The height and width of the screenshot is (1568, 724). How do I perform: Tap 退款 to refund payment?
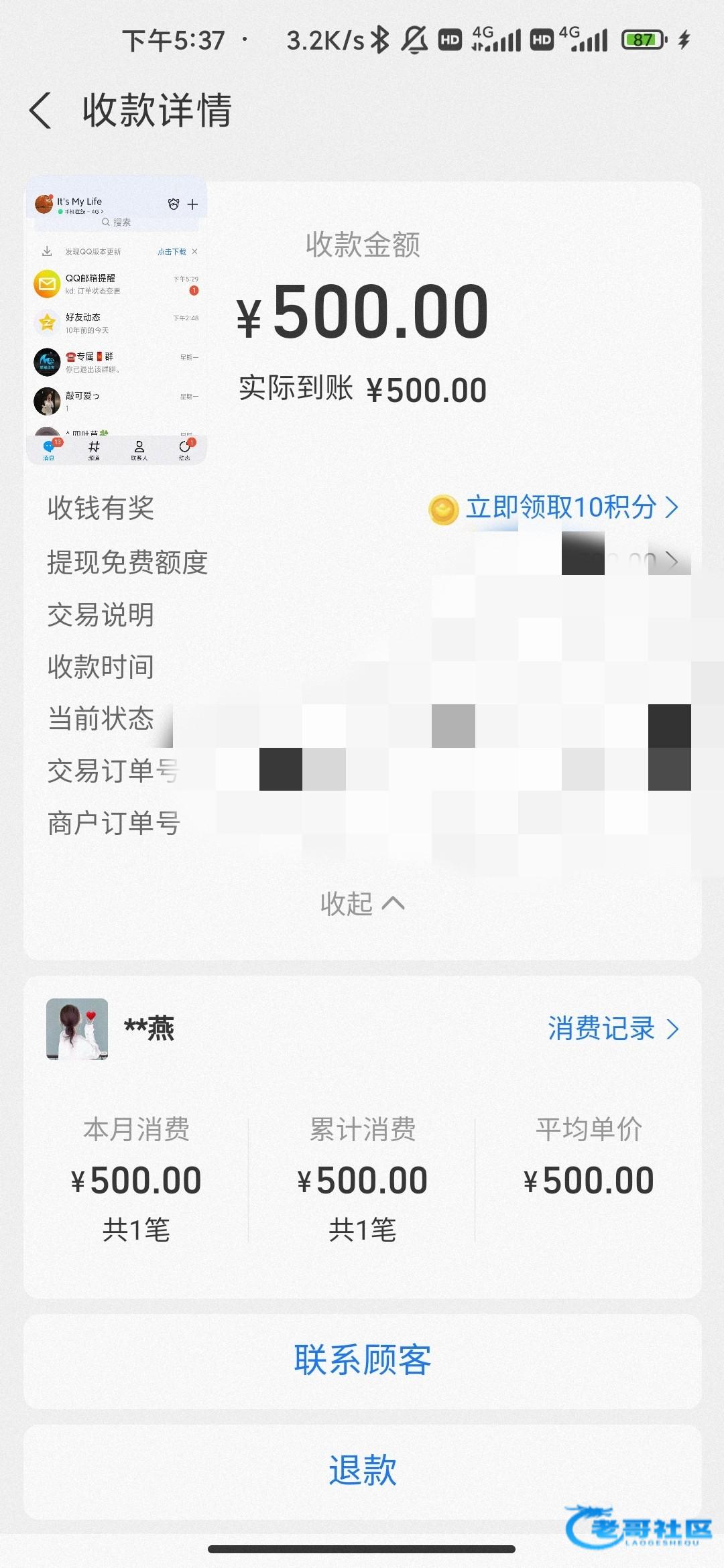[x=362, y=1470]
